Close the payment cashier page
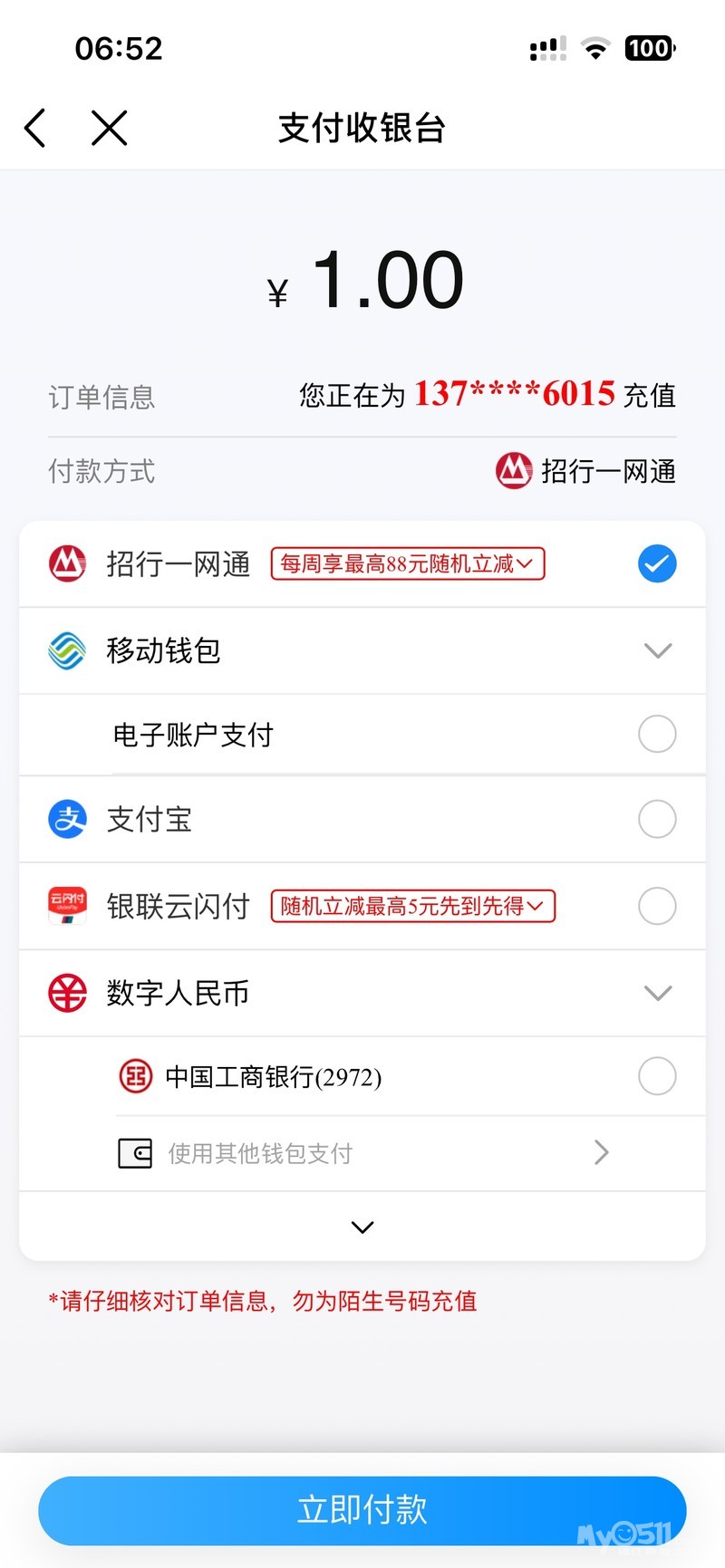The height and width of the screenshot is (1568, 725). (110, 128)
